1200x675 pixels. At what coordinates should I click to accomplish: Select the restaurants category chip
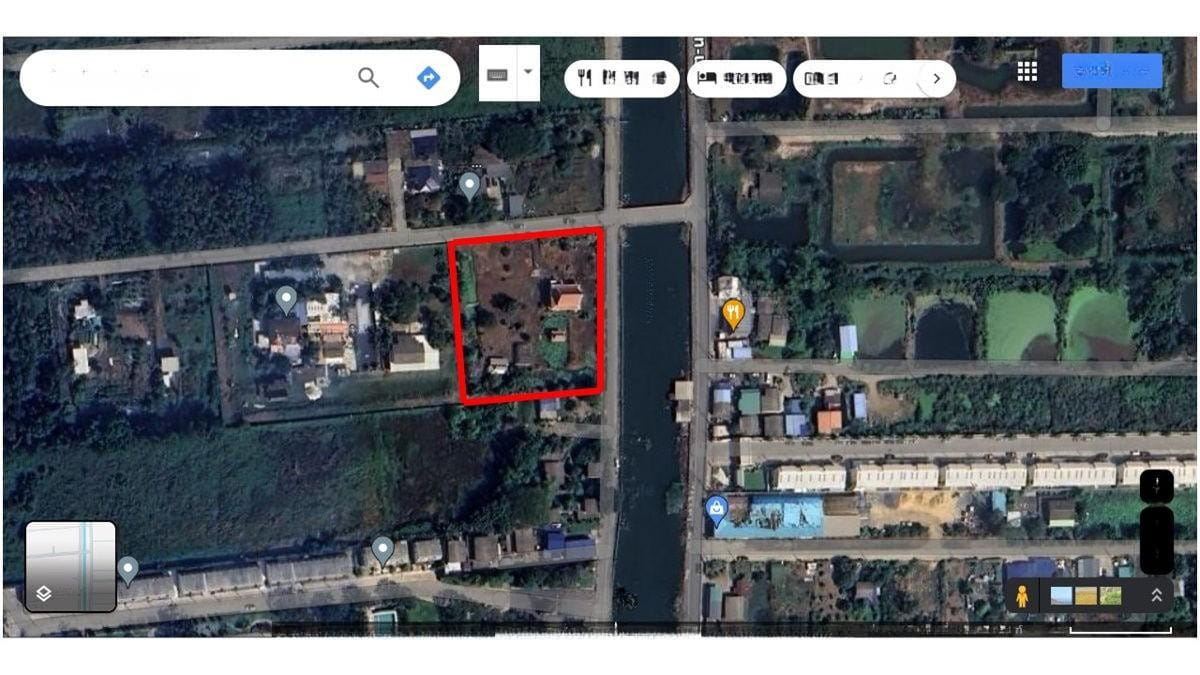point(622,78)
